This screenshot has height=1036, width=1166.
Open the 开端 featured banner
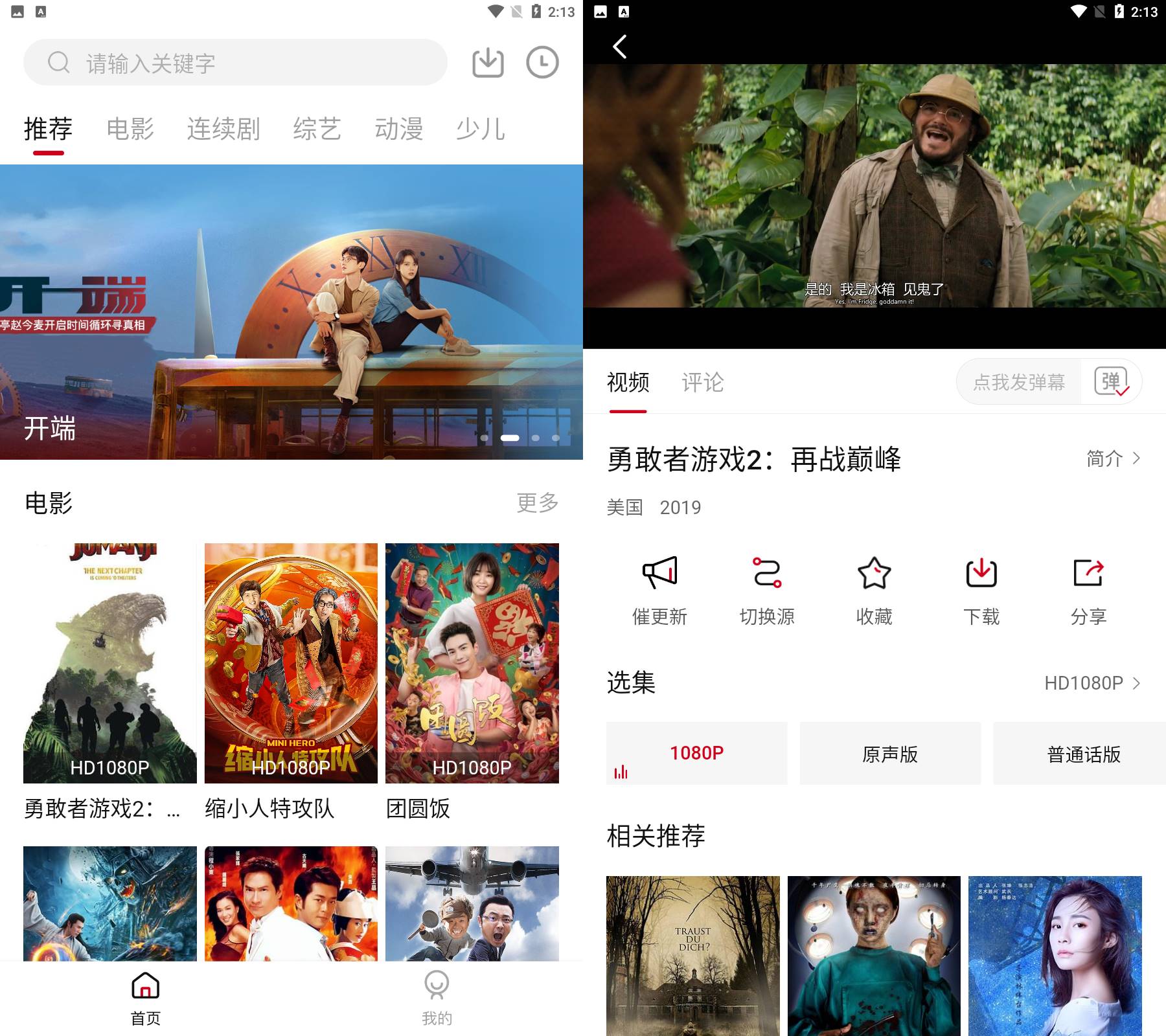pos(291,311)
